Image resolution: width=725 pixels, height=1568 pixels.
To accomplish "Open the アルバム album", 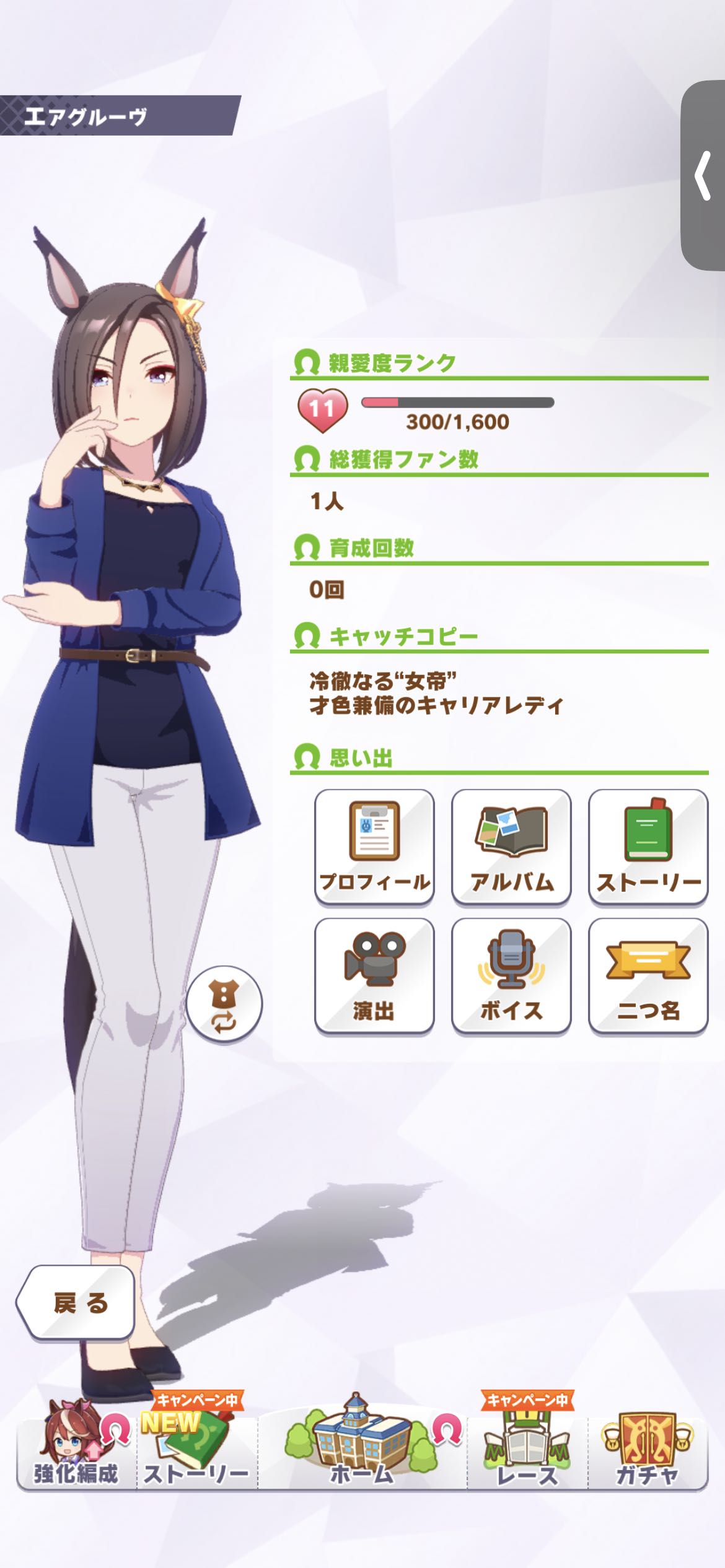I will [x=511, y=847].
